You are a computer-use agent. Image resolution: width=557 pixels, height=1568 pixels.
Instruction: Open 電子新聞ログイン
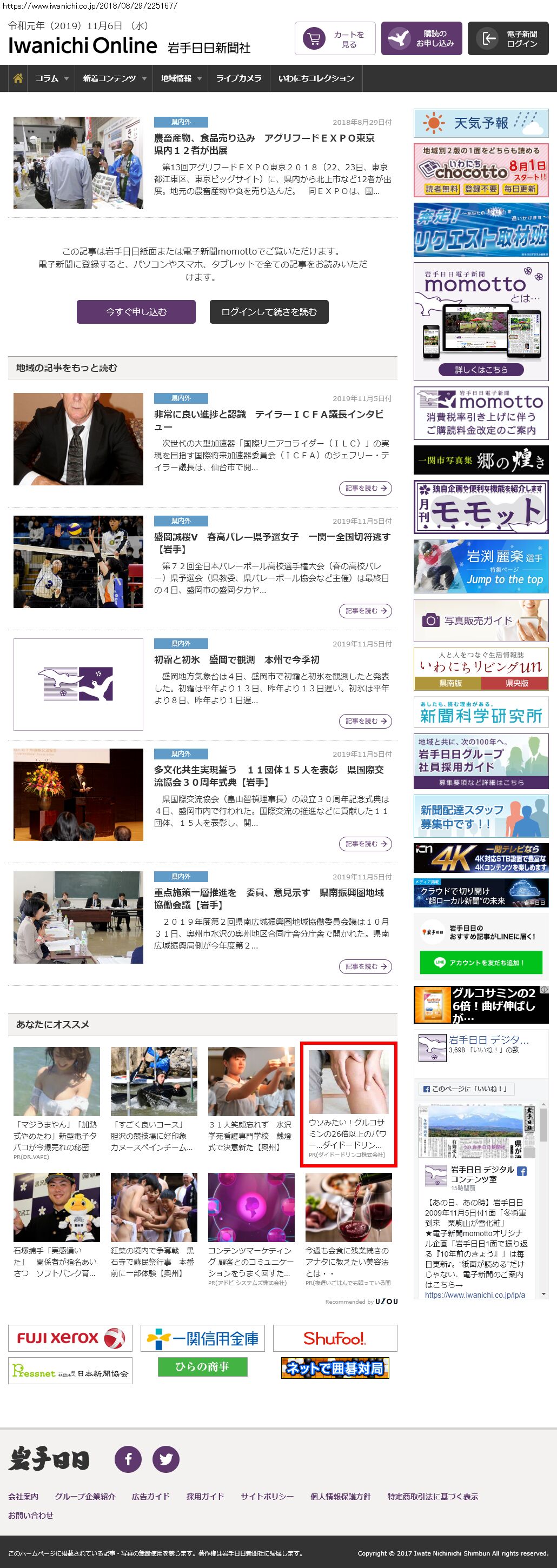point(512,38)
